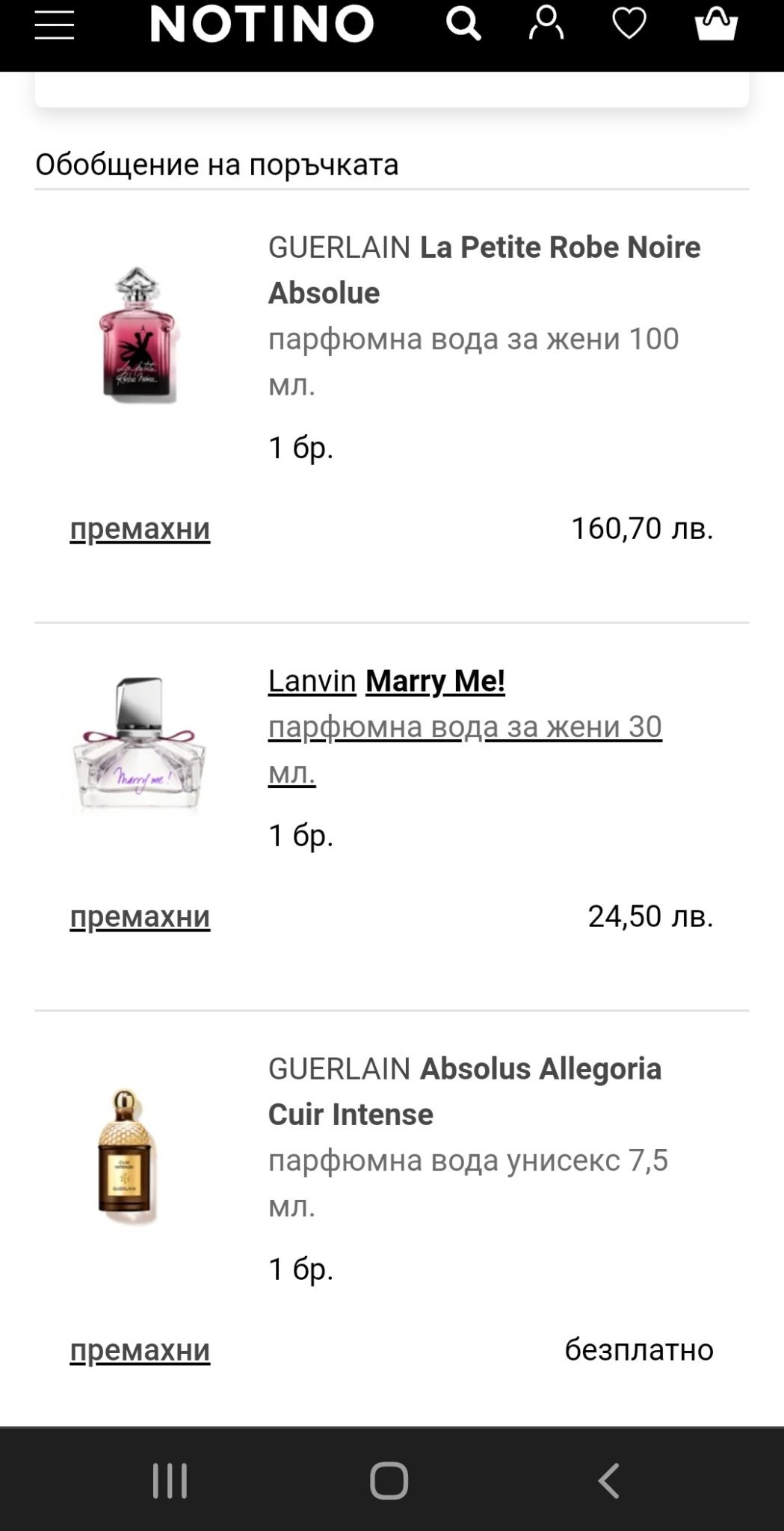Viewport: 784px width, 1531px height.
Task: Go back with system back button
Action: 608,1480
